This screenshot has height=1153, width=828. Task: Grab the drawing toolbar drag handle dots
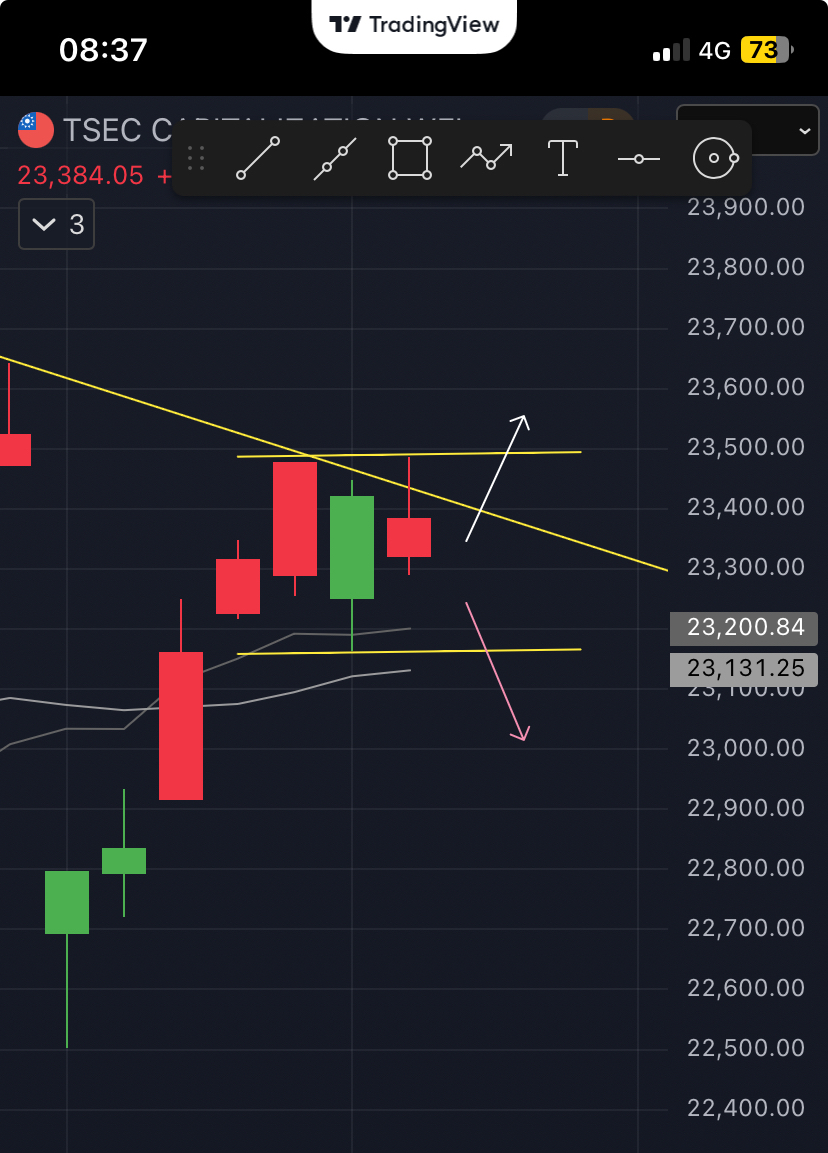point(196,157)
